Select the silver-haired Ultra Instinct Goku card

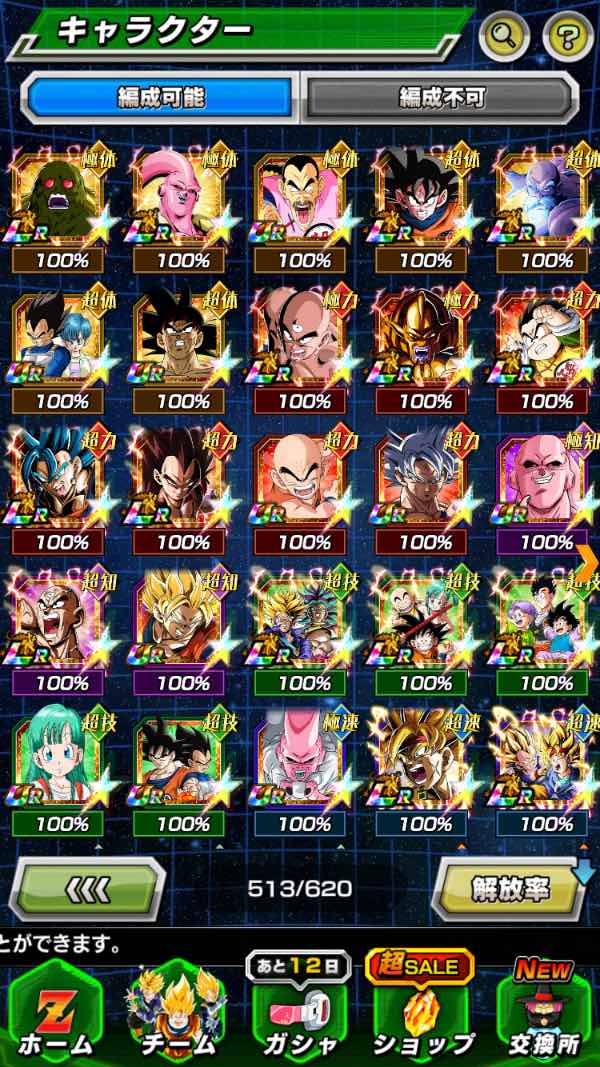(x=426, y=480)
